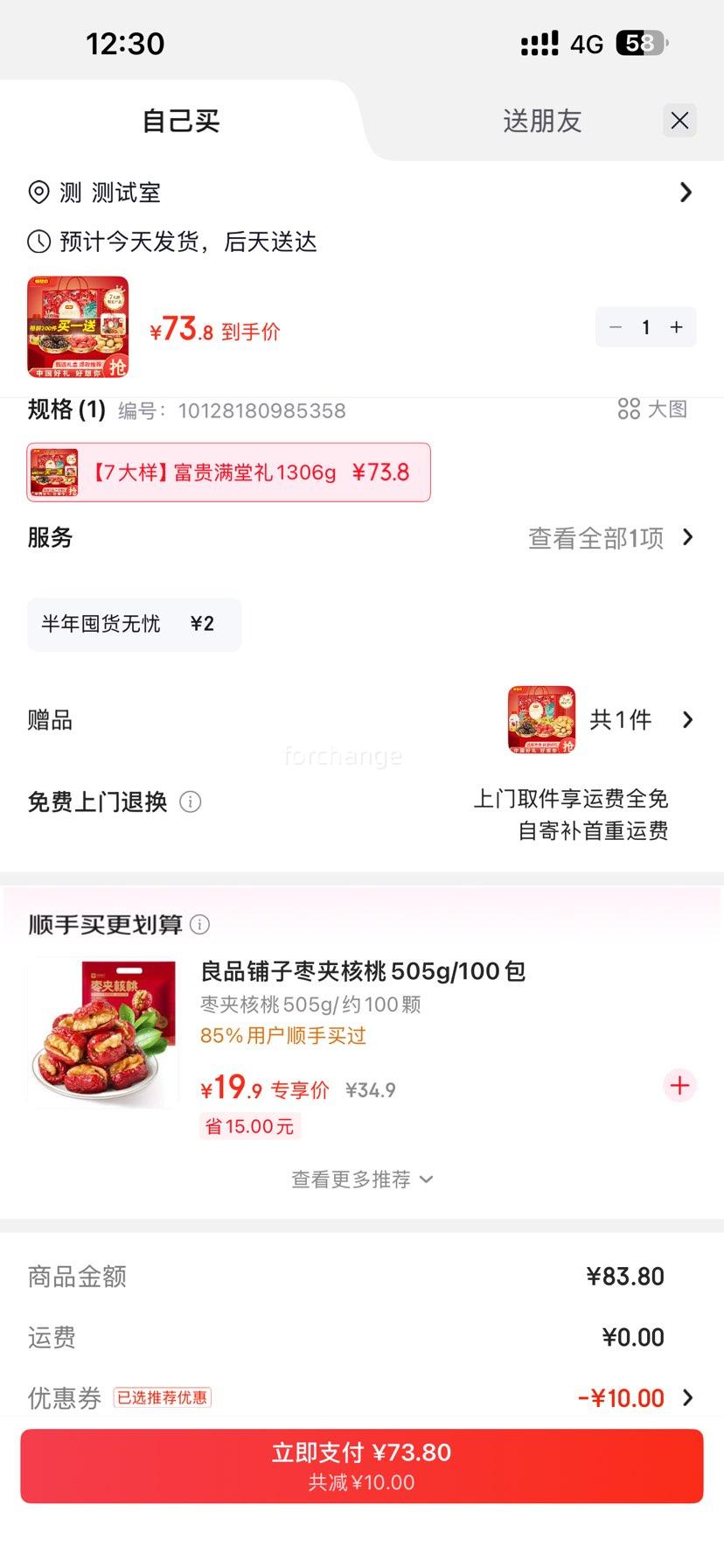Stay on the 自己买 tab
724x1568 pixels.
click(x=179, y=121)
